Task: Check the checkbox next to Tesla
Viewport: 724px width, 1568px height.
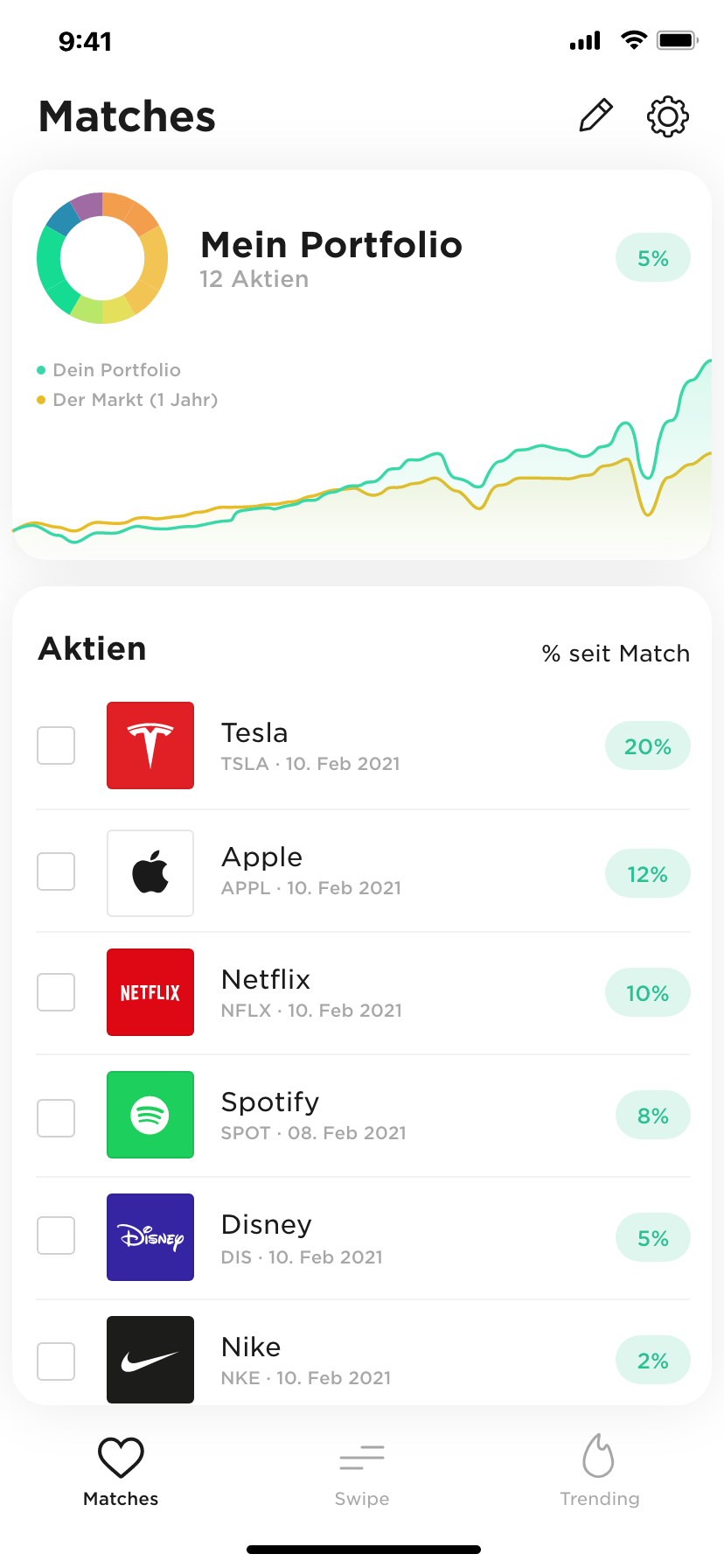Action: click(x=56, y=745)
